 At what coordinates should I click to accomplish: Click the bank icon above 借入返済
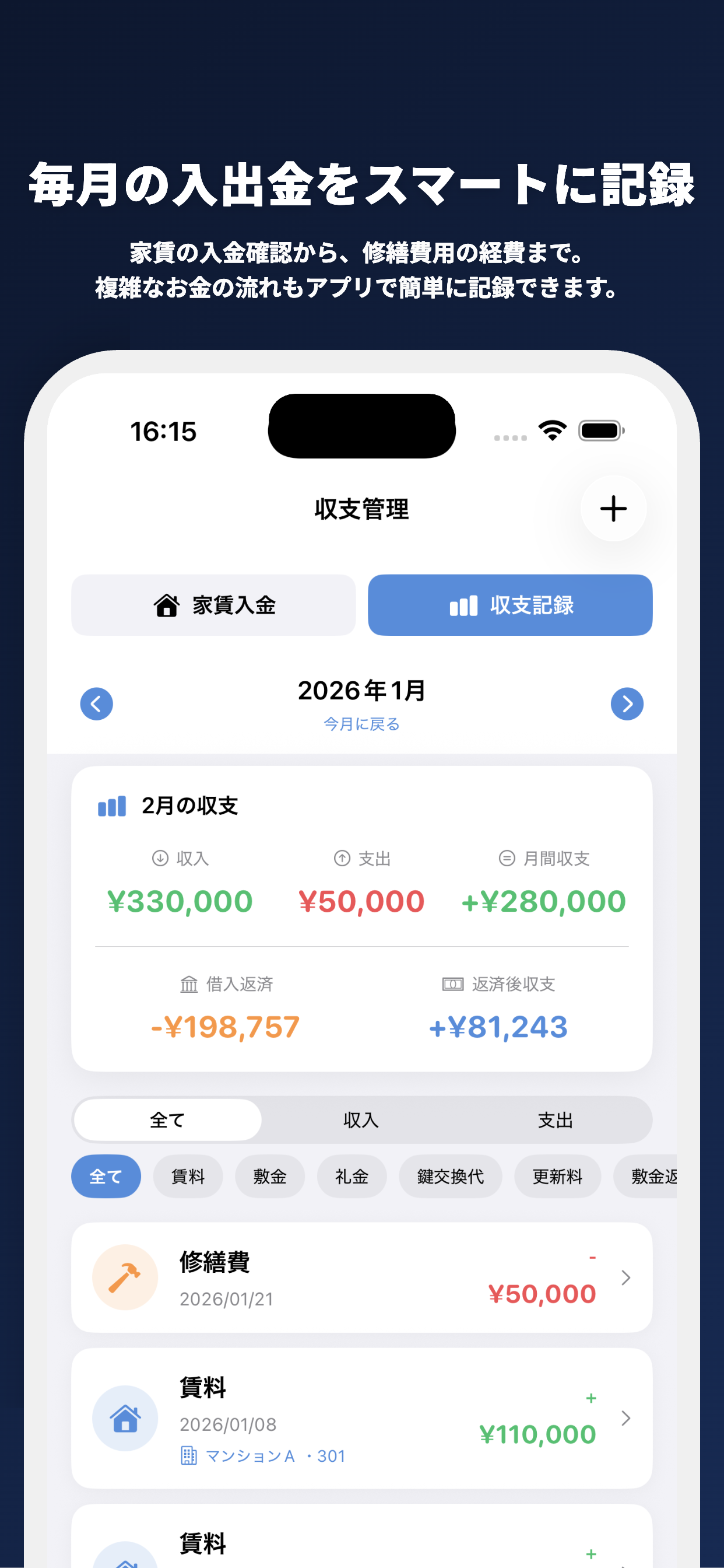(191, 984)
